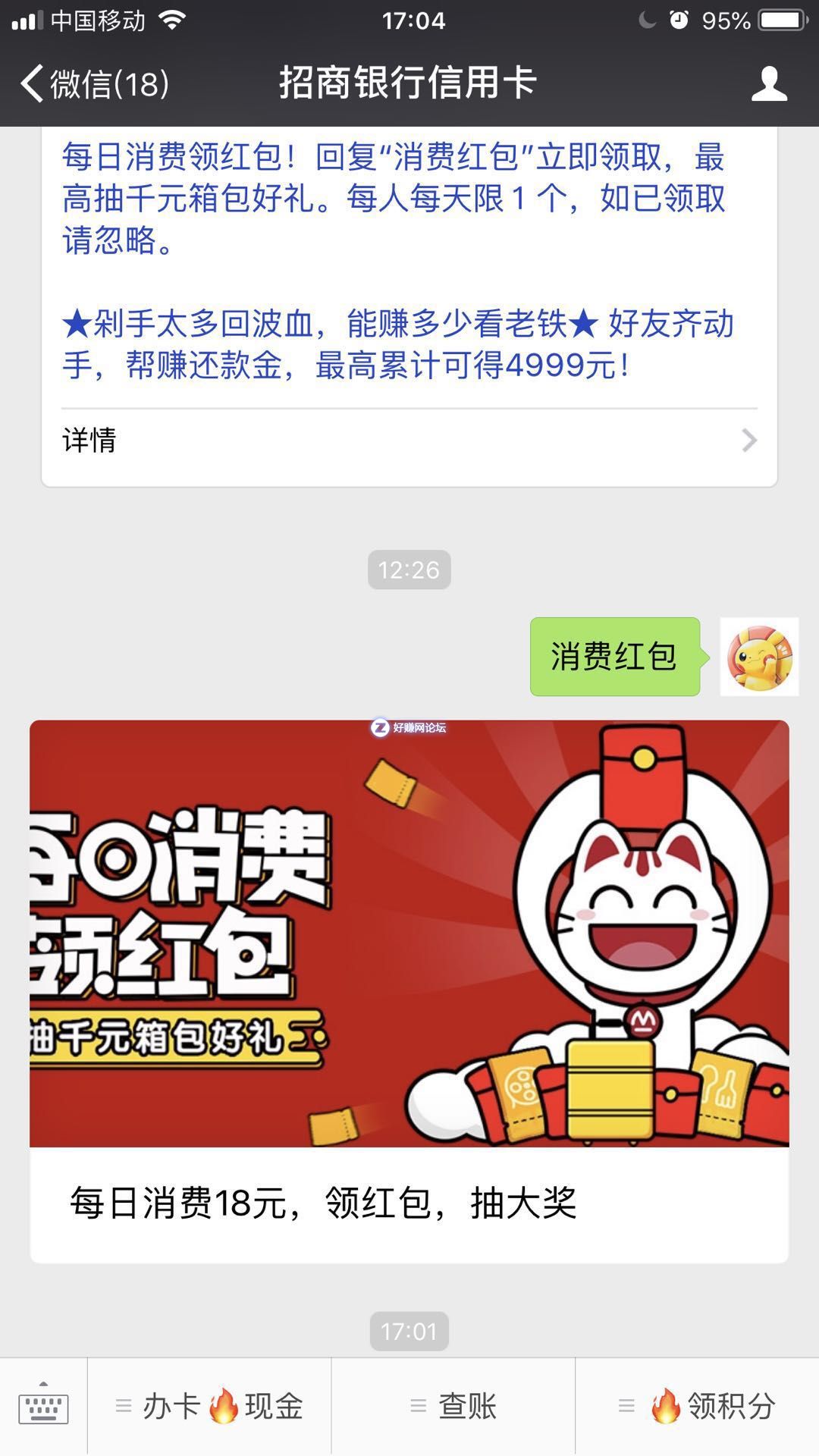Open the 详情 details row
Image resolution: width=819 pixels, height=1456 pixels.
(409, 441)
